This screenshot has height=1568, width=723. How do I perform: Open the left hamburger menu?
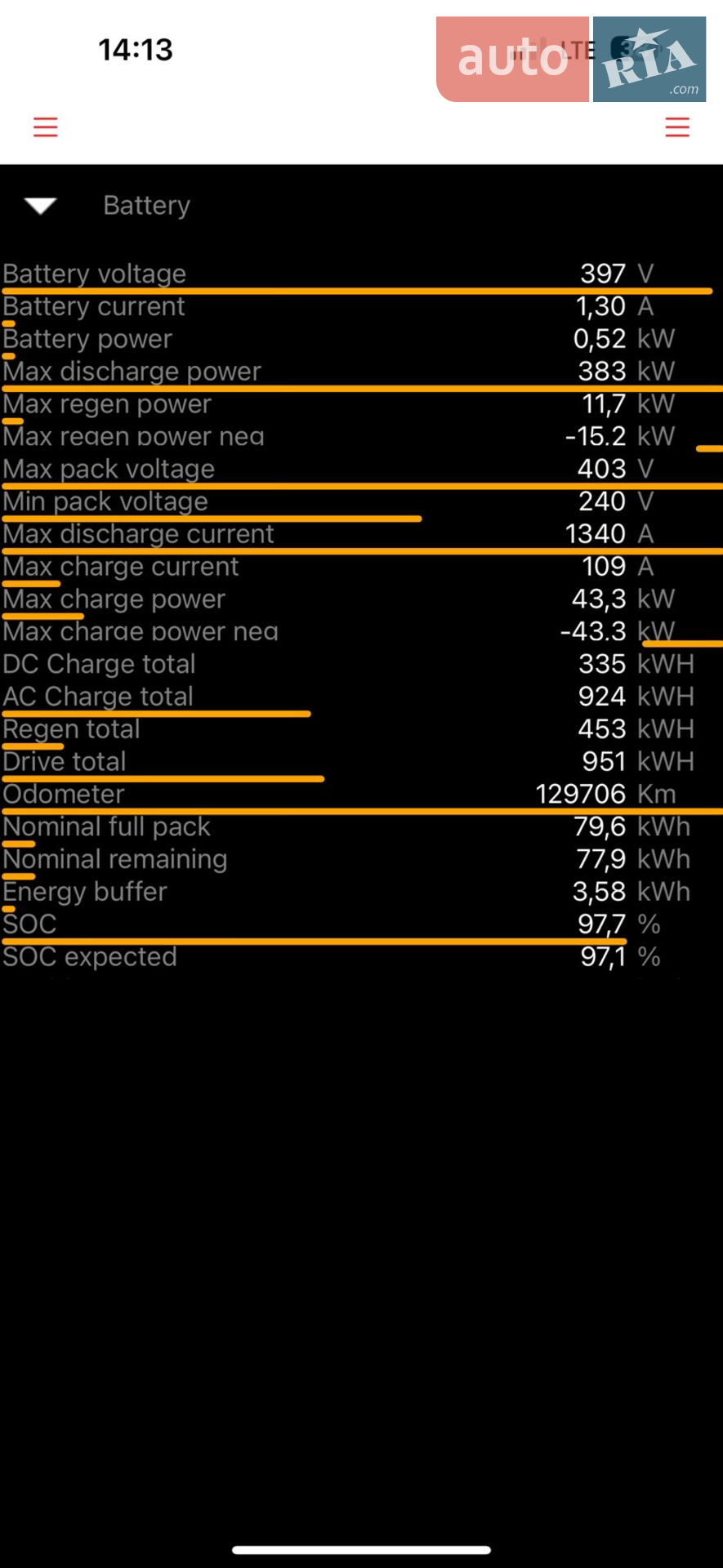tap(45, 127)
